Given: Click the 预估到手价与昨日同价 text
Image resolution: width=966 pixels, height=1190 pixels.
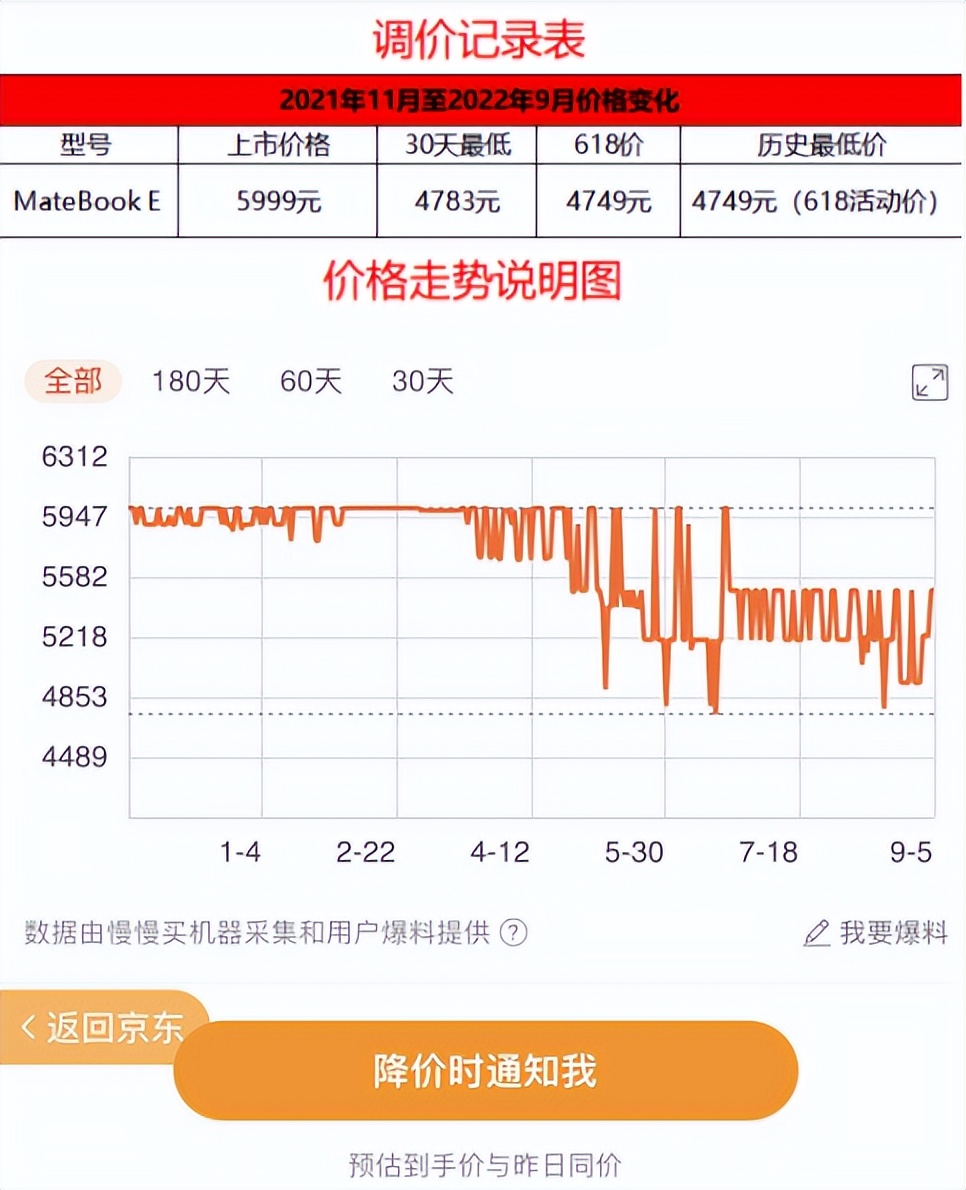Looking at the screenshot, I should pyautogui.click(x=483, y=1163).
